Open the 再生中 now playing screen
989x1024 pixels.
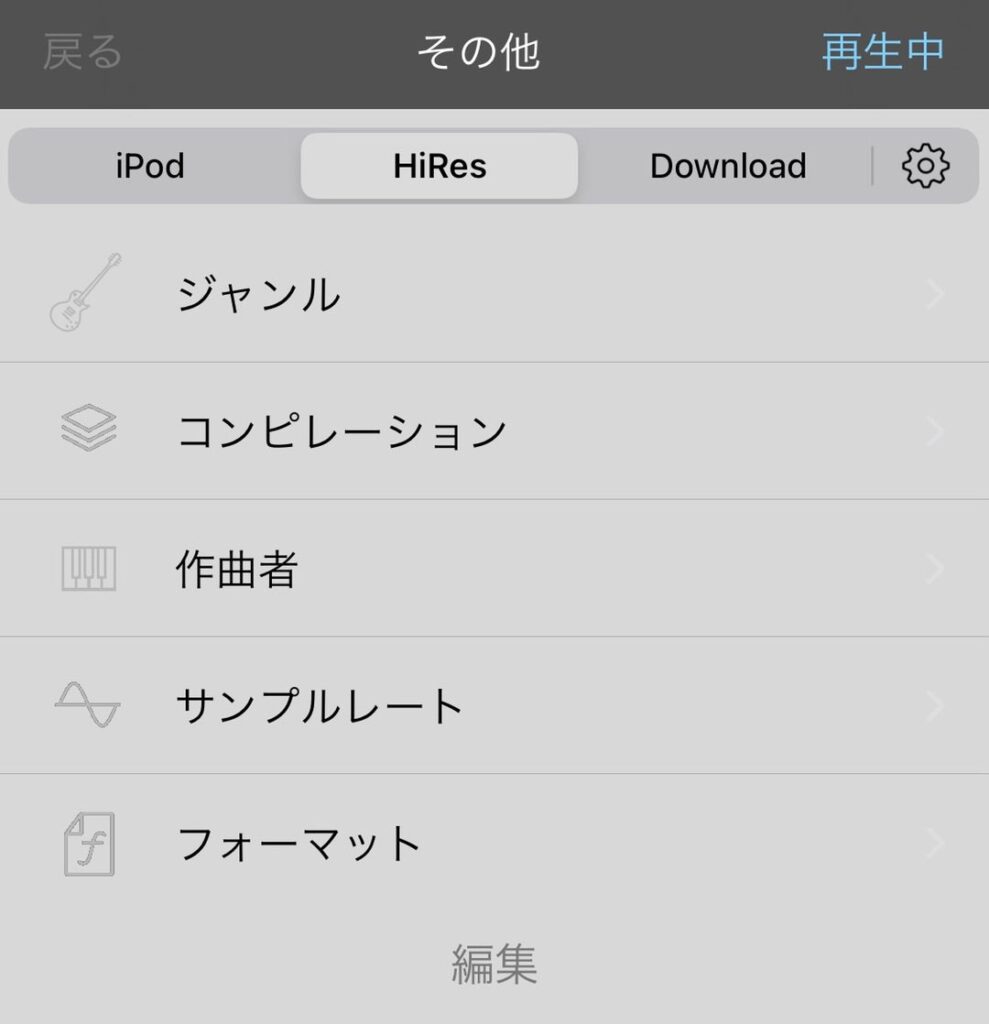click(x=882, y=52)
